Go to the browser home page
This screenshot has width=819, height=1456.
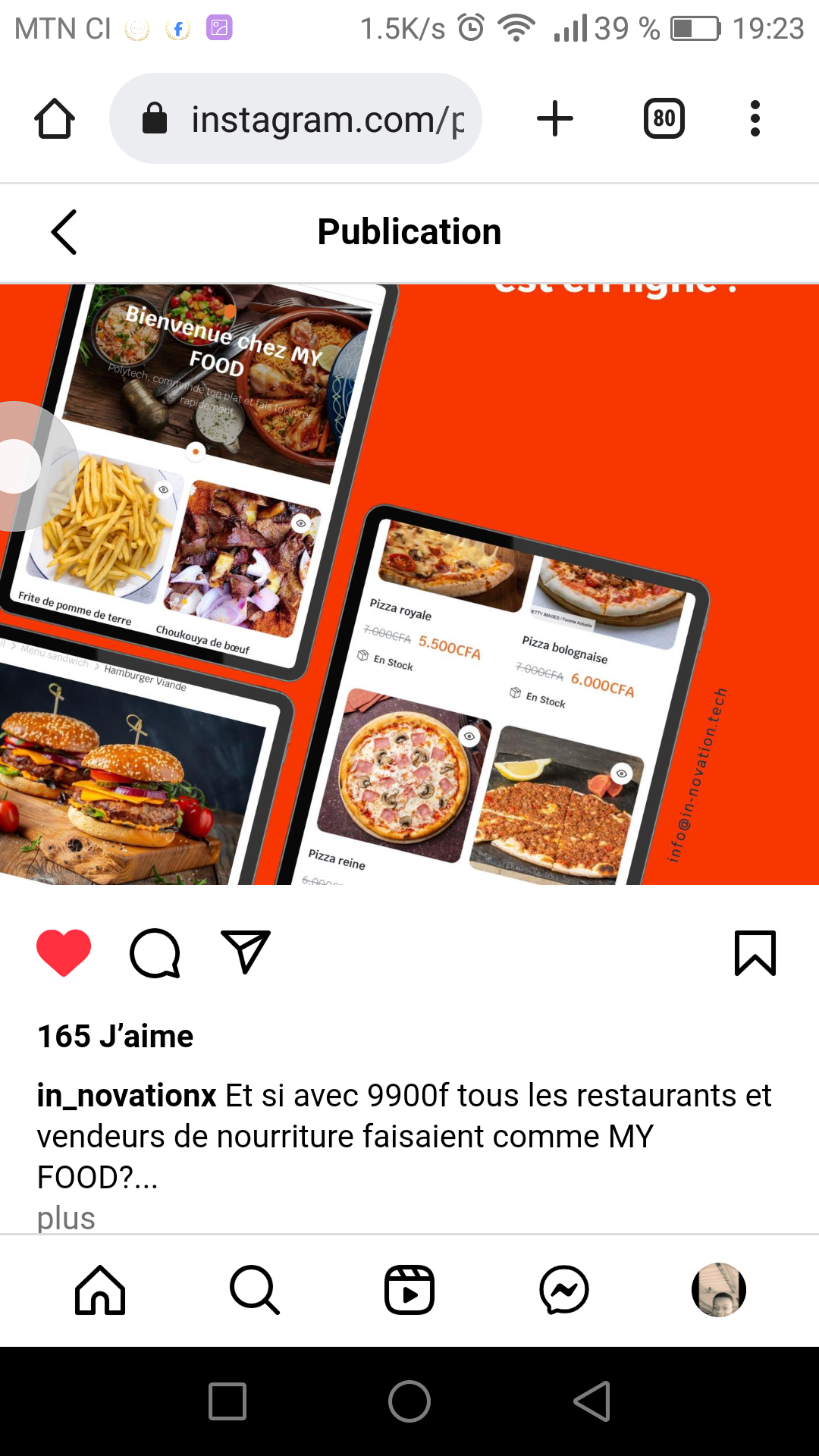pyautogui.click(x=55, y=119)
